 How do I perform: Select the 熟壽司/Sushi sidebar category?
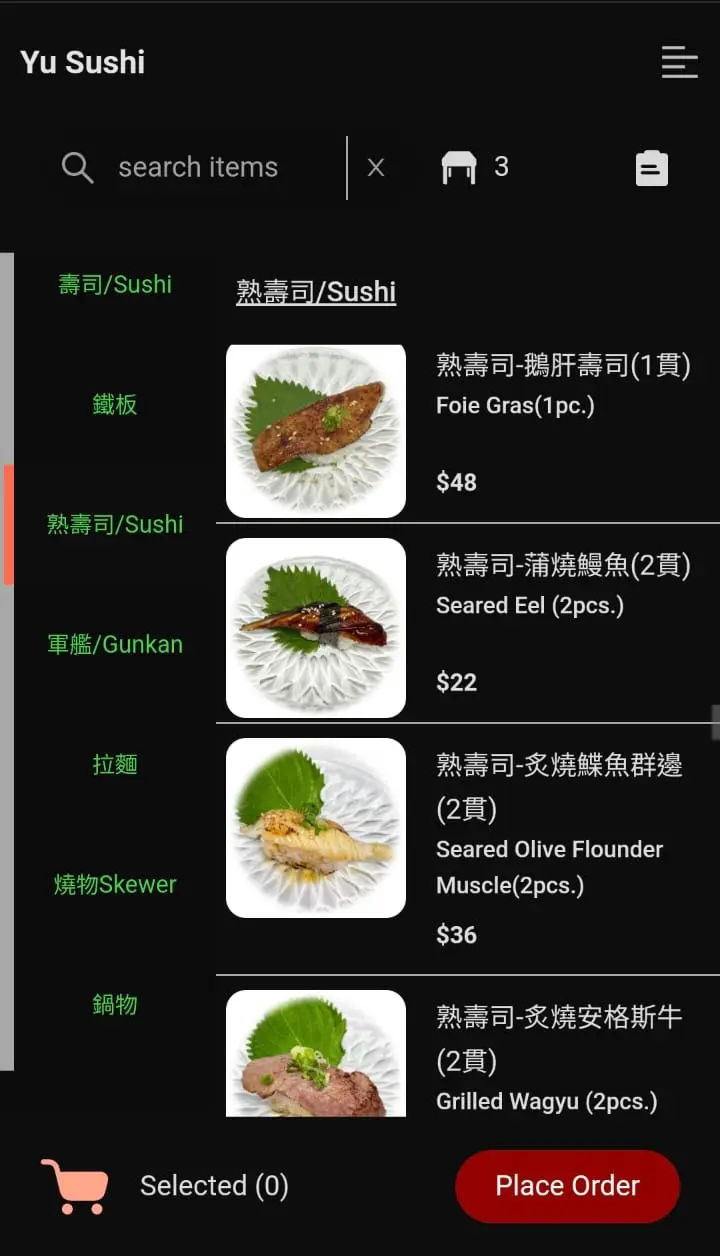coord(115,524)
